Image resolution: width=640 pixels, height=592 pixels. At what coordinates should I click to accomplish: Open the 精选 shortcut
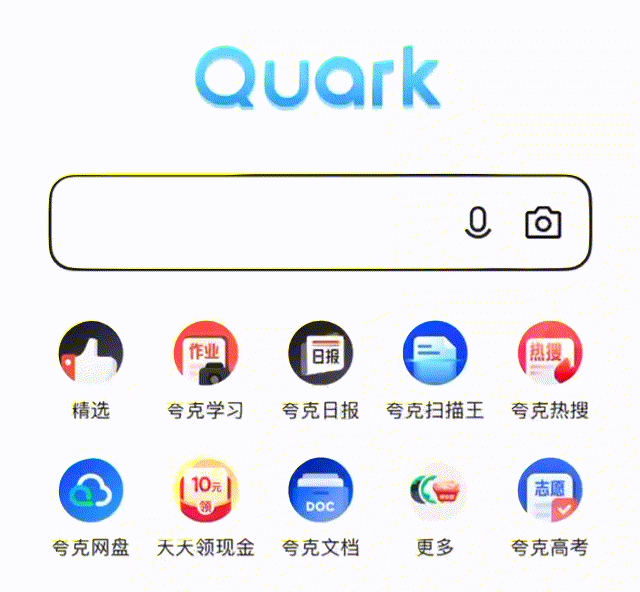pos(91,354)
